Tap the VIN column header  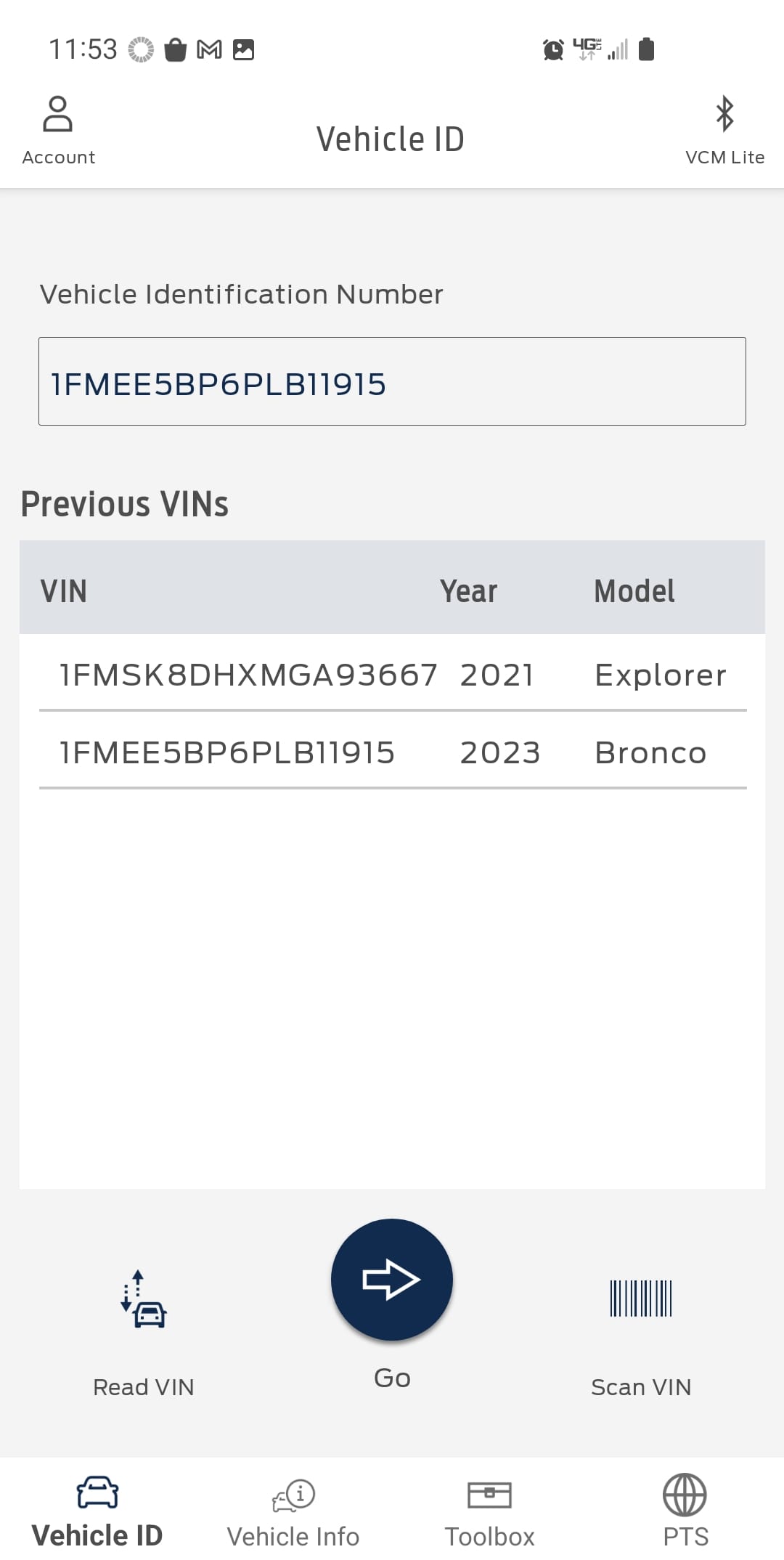65,590
